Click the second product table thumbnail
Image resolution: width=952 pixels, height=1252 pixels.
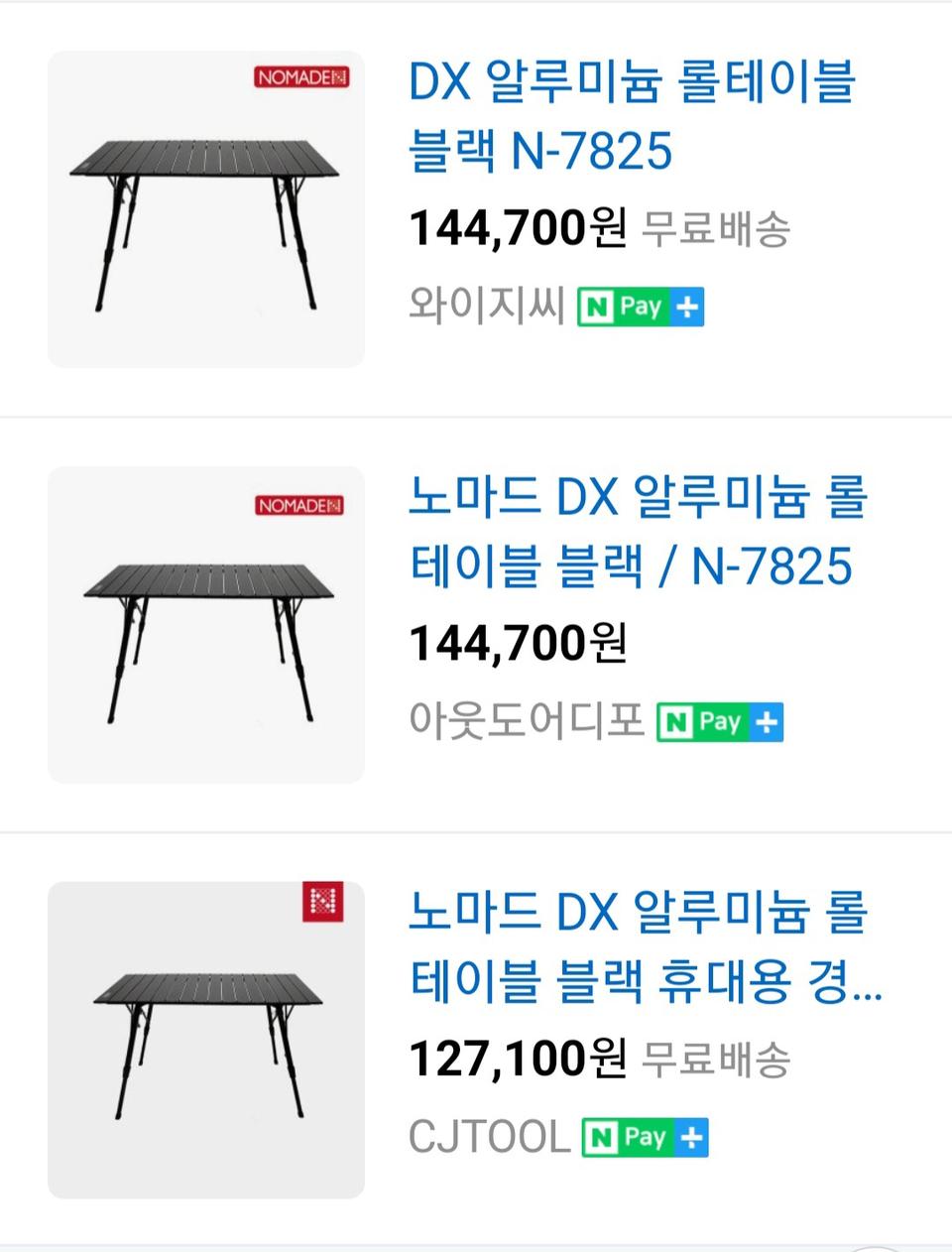coord(205,625)
